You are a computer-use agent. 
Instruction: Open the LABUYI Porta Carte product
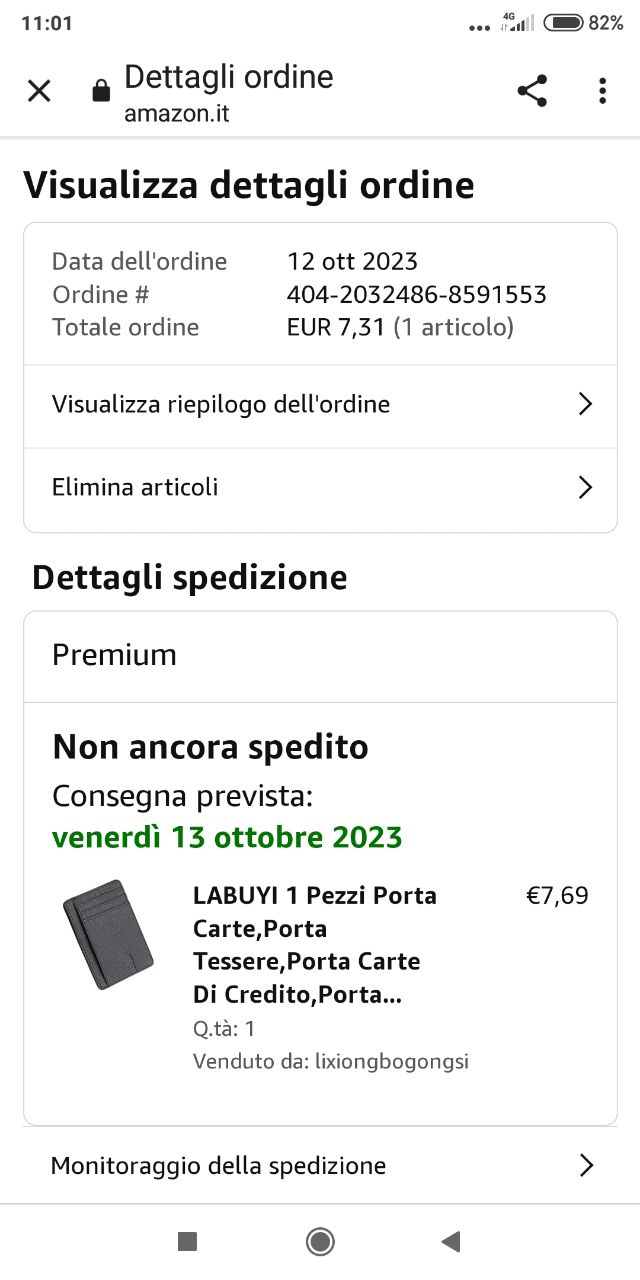[x=316, y=944]
